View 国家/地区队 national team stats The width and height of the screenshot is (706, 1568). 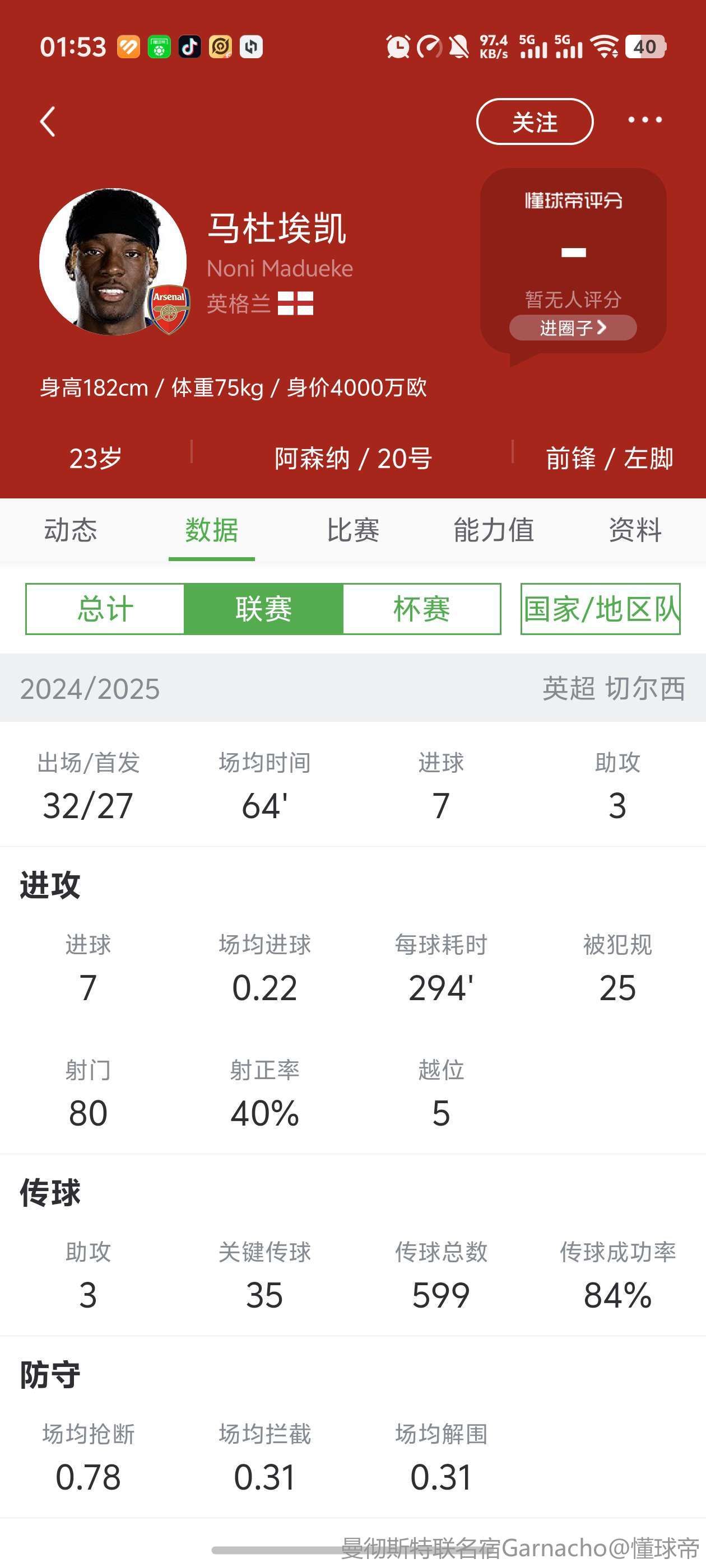tap(600, 609)
